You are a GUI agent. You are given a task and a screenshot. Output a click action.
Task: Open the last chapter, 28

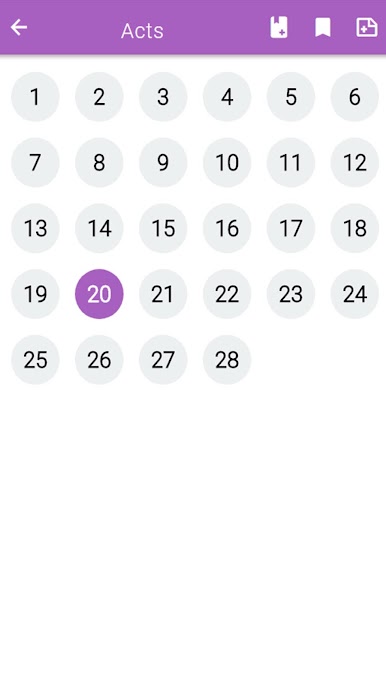227,360
